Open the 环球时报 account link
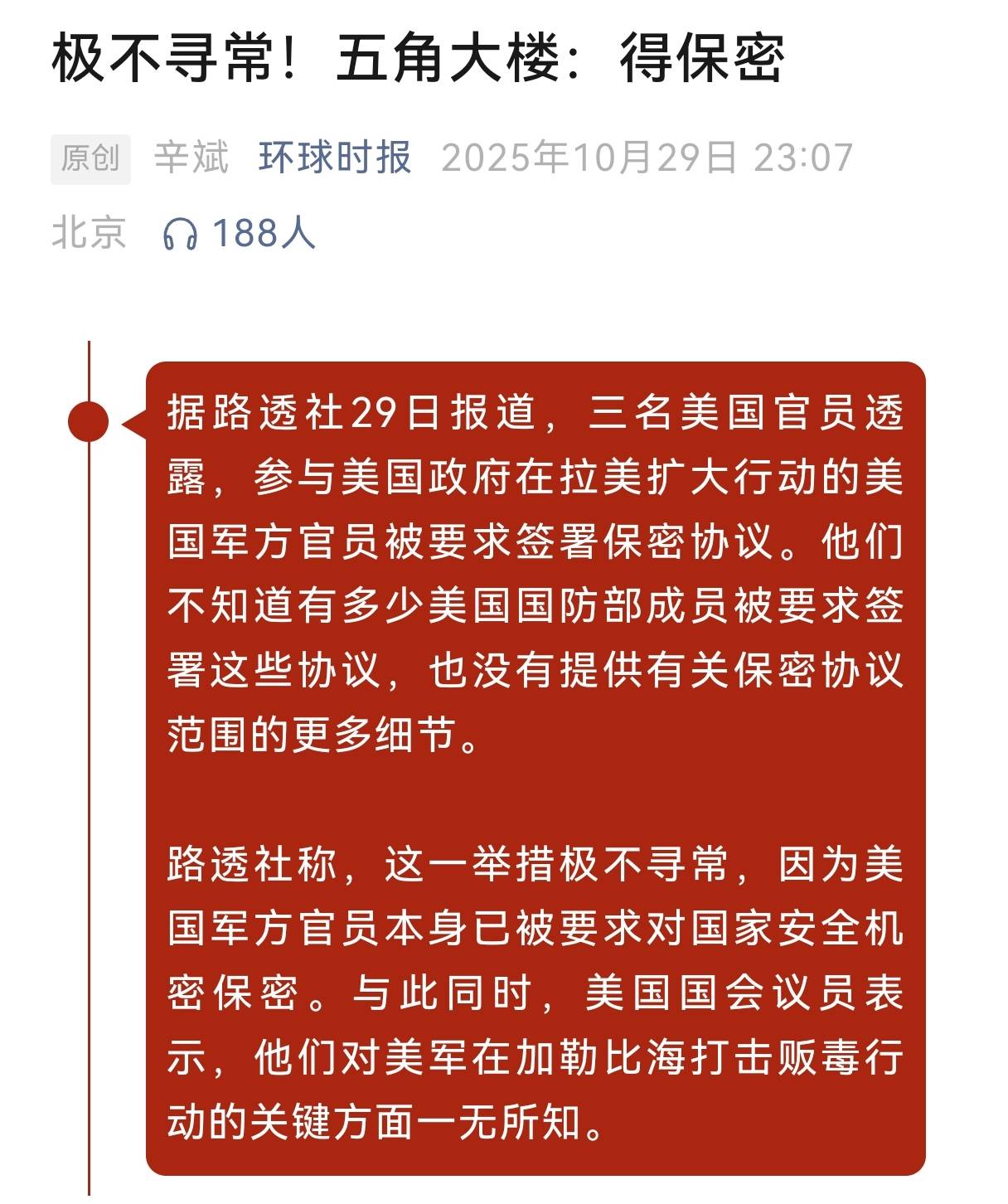This screenshot has width=1008, height=1204. tap(334, 158)
